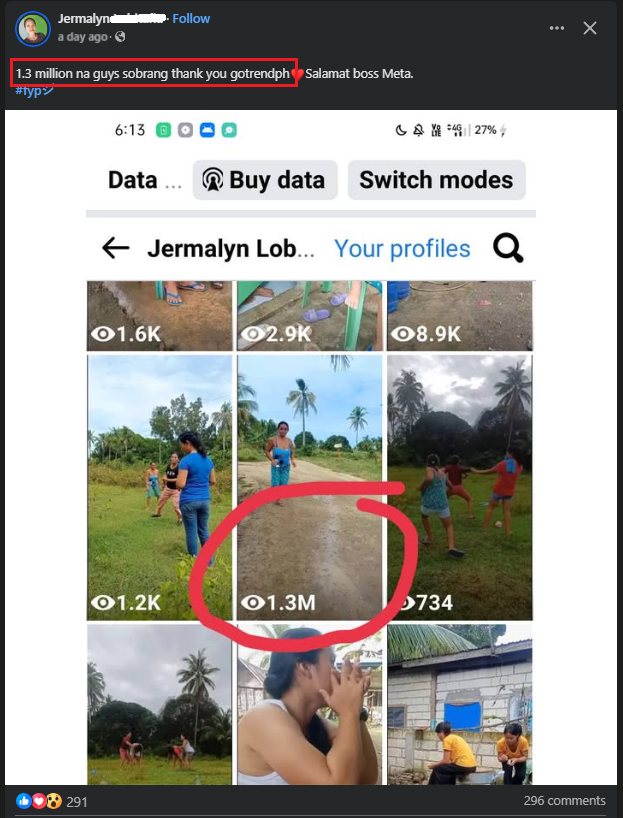Open the 296 comments
623x818 pixels.
pyautogui.click(x=564, y=801)
